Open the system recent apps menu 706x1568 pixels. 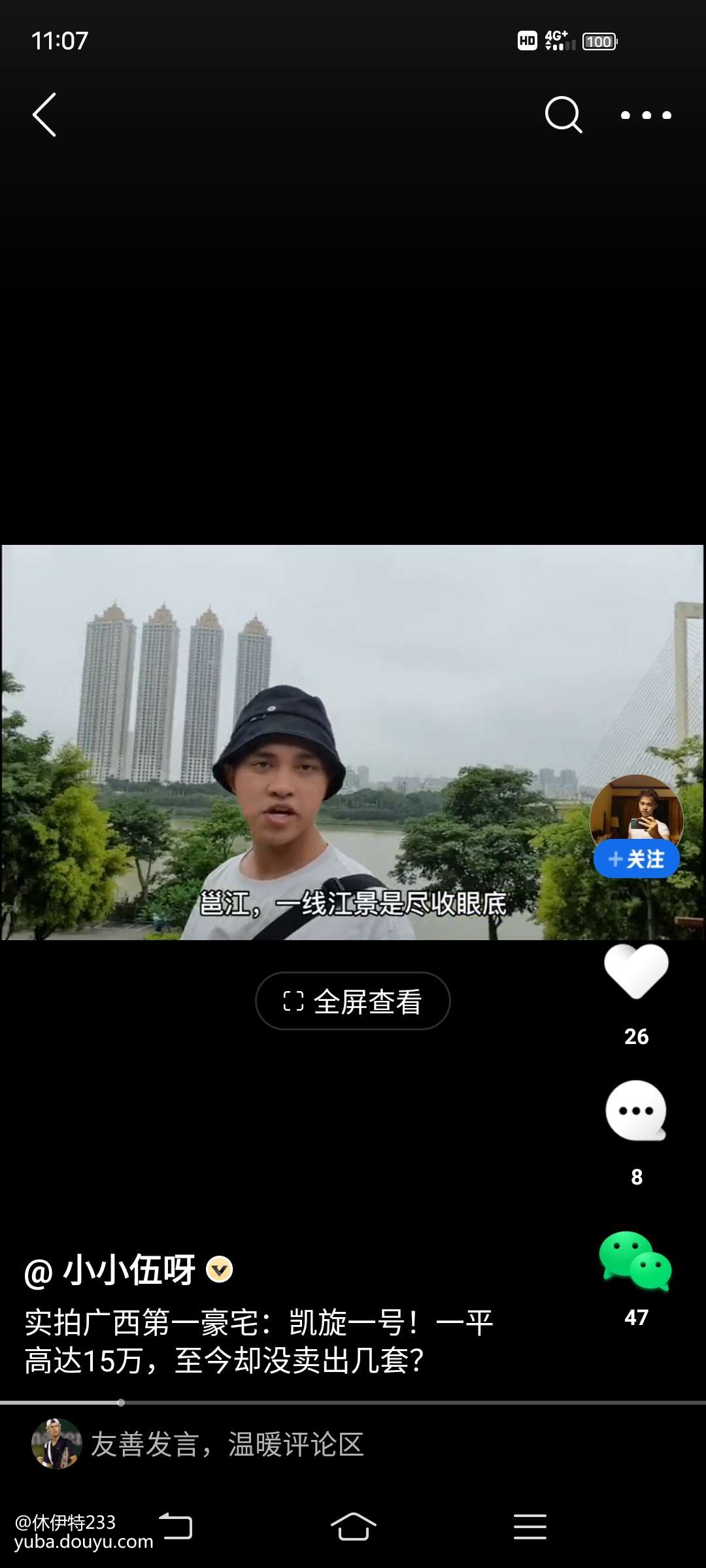(x=529, y=1527)
